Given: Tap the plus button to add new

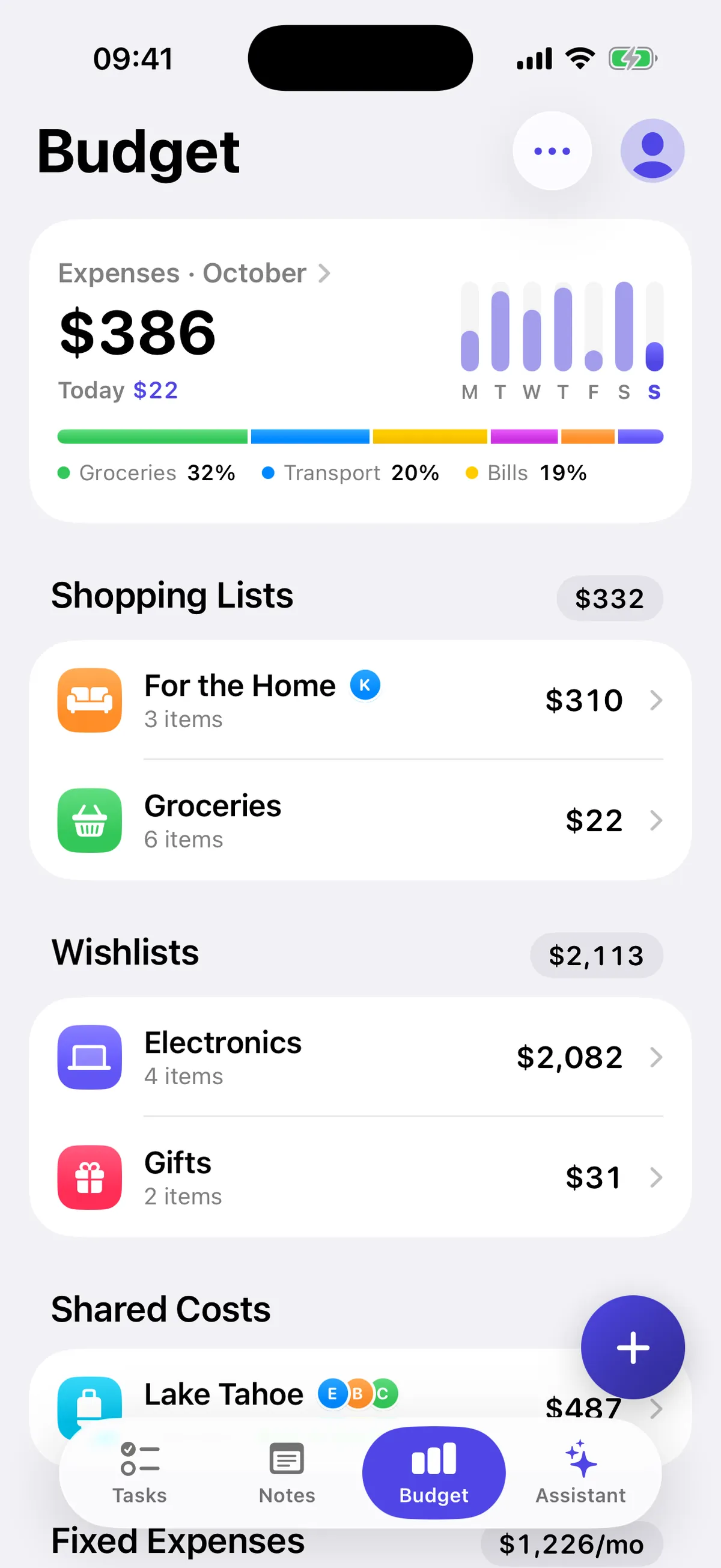Looking at the screenshot, I should tap(633, 1347).
